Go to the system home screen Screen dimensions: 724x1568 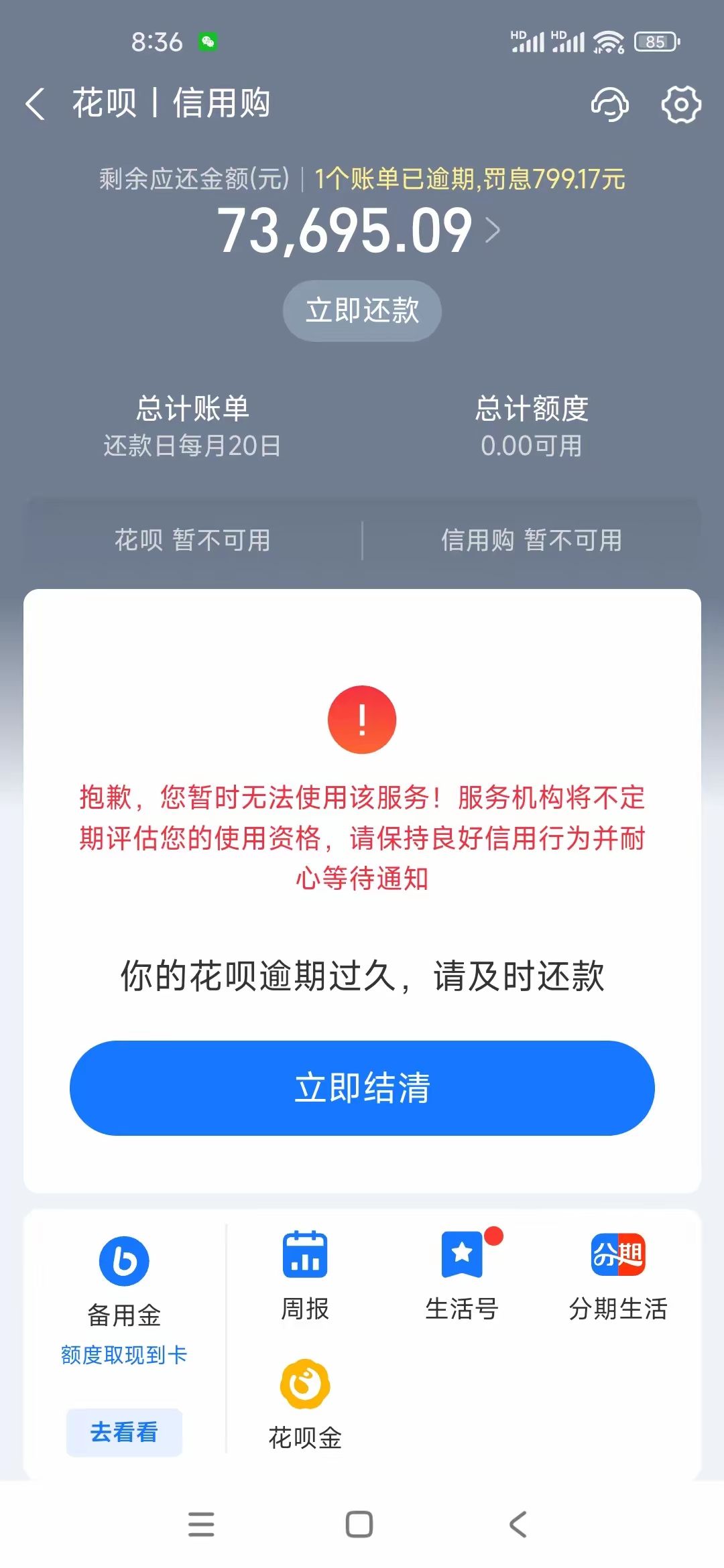pos(359,1524)
